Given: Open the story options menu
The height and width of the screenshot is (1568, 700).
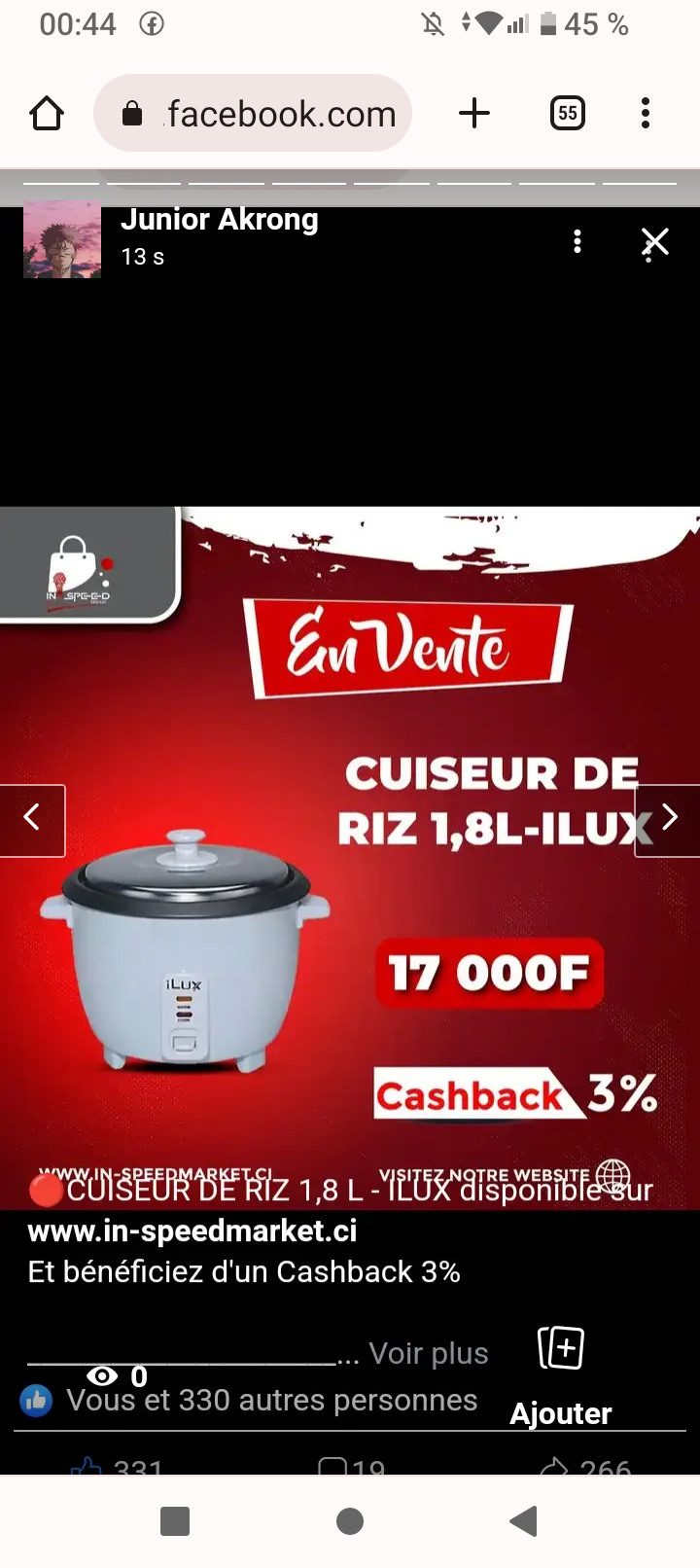Looking at the screenshot, I should 577,241.
